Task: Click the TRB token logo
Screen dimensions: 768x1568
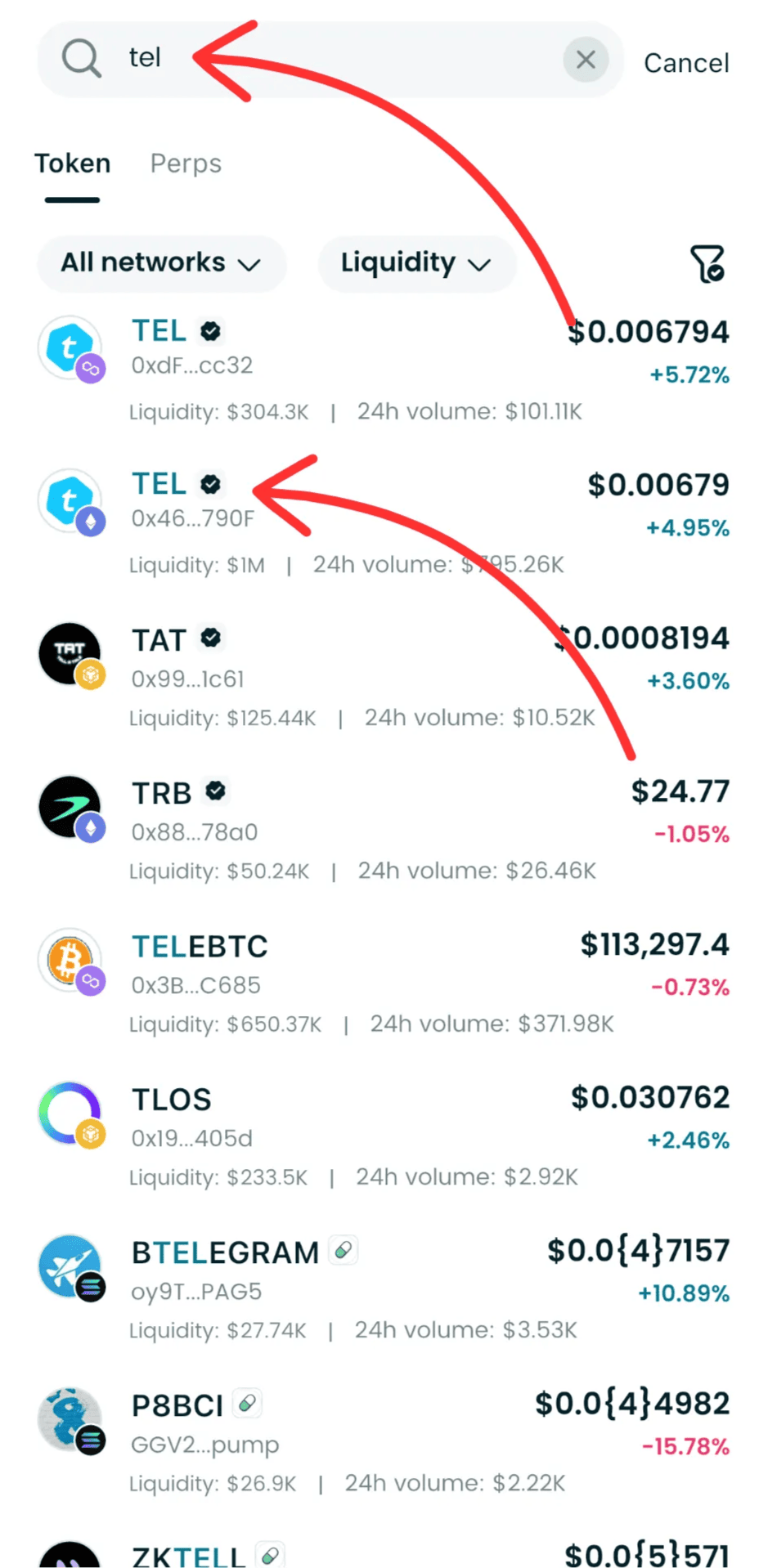Action: (x=70, y=808)
